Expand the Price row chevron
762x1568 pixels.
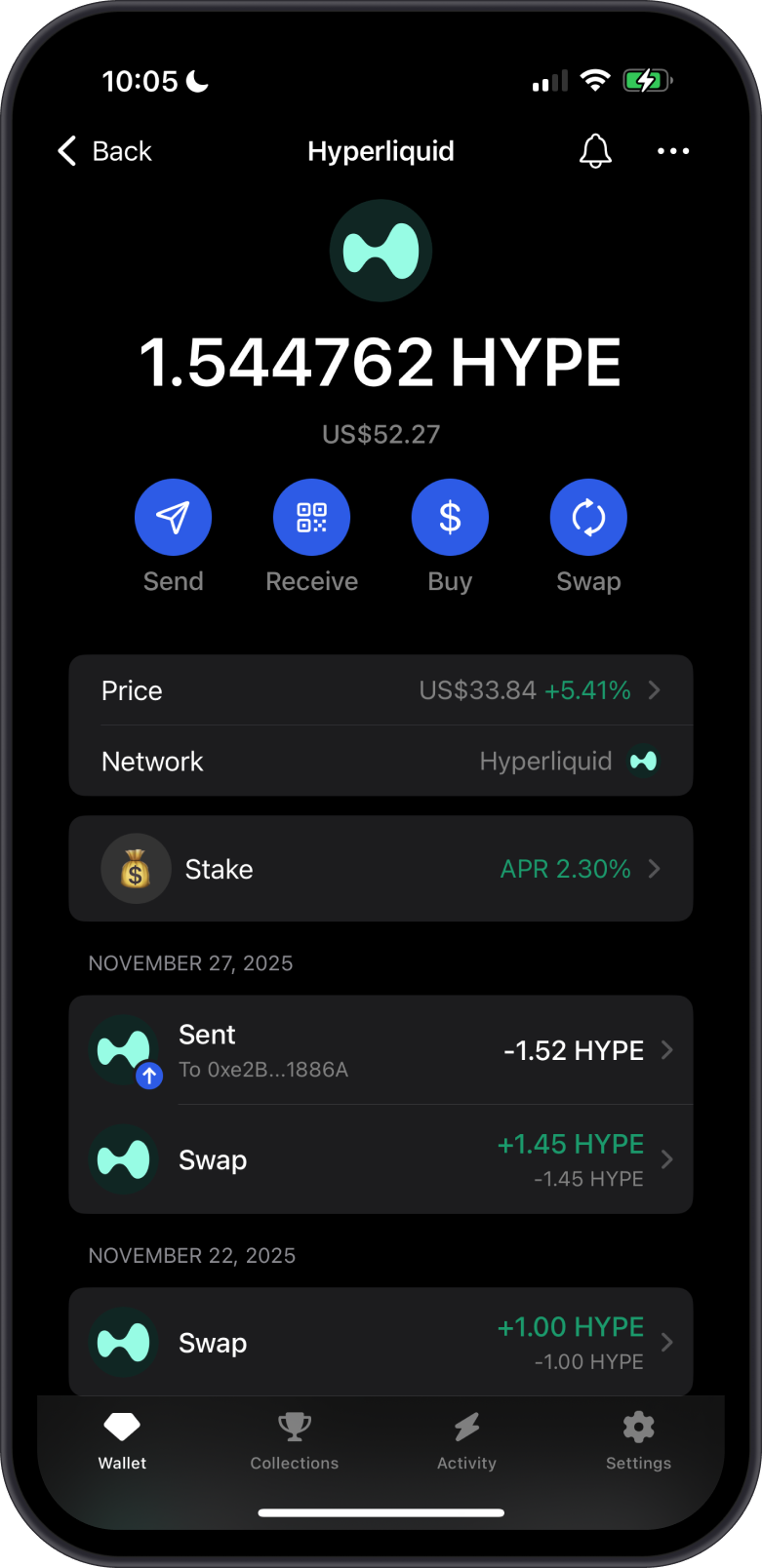(x=656, y=690)
